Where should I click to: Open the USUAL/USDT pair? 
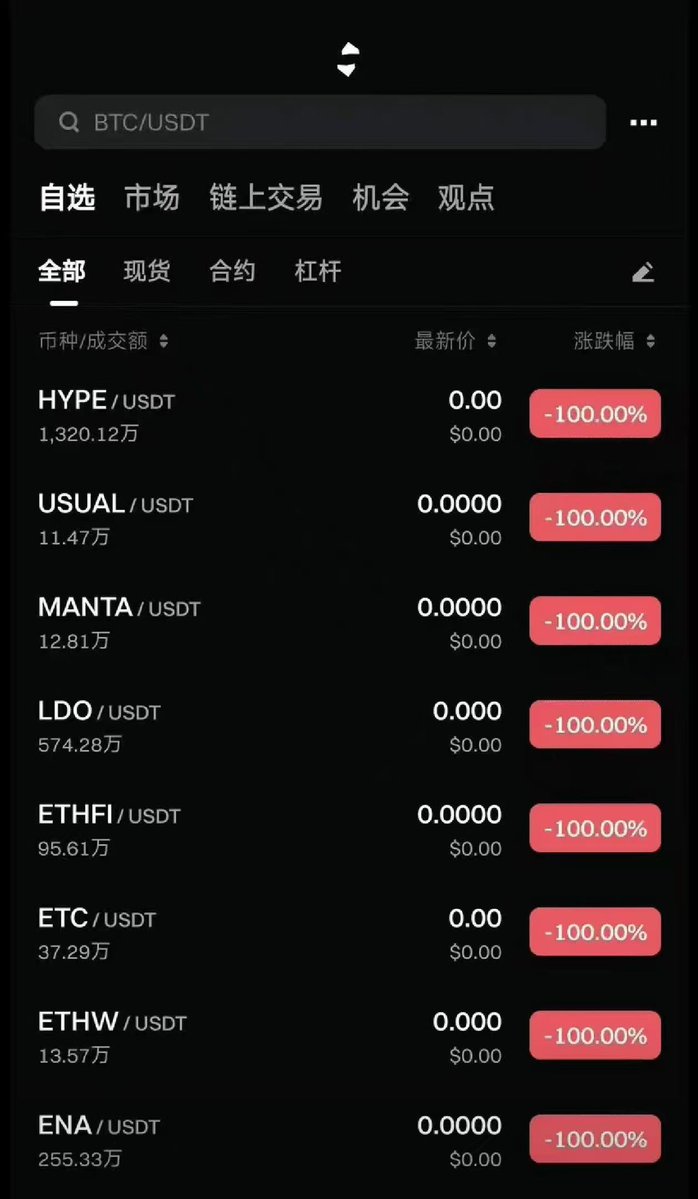coord(349,518)
